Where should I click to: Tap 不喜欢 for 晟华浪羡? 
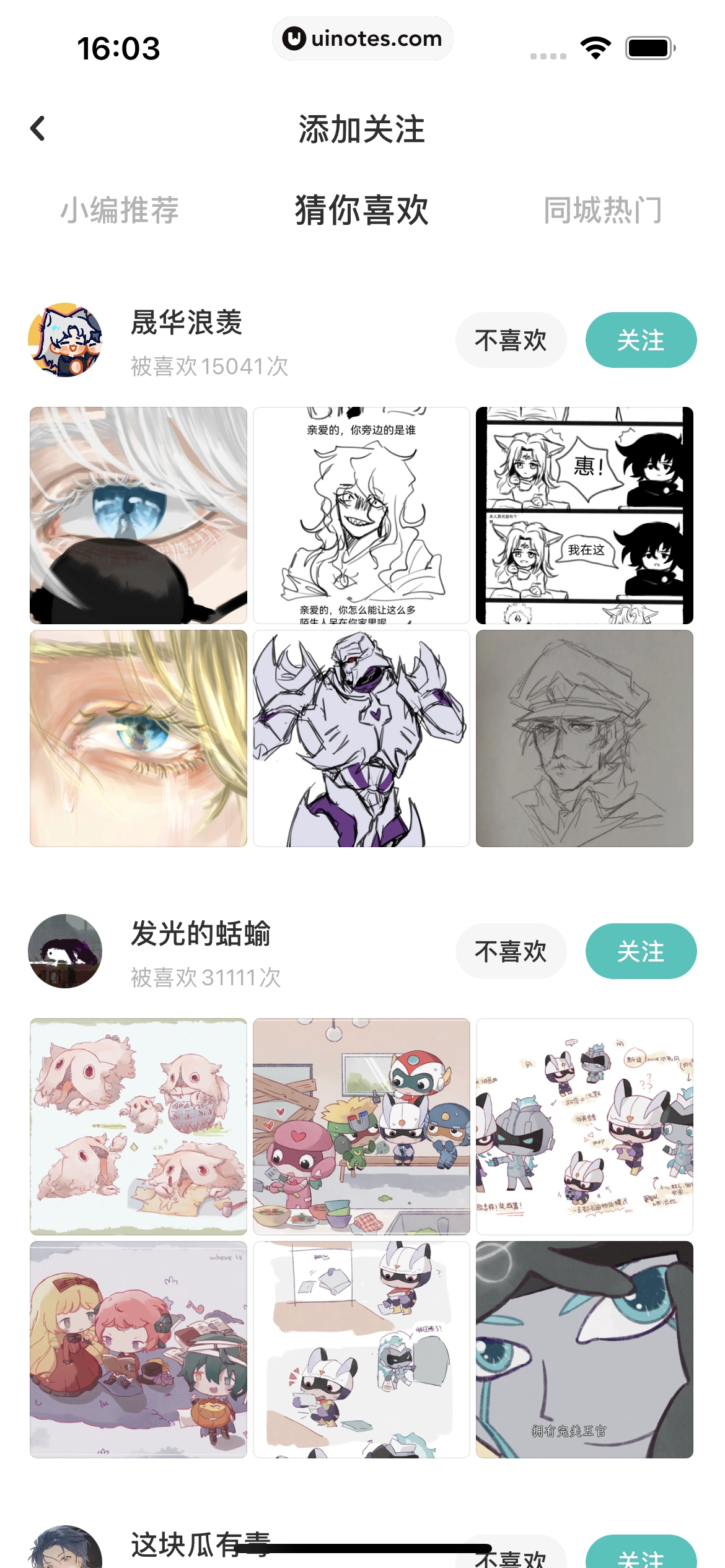click(x=511, y=340)
